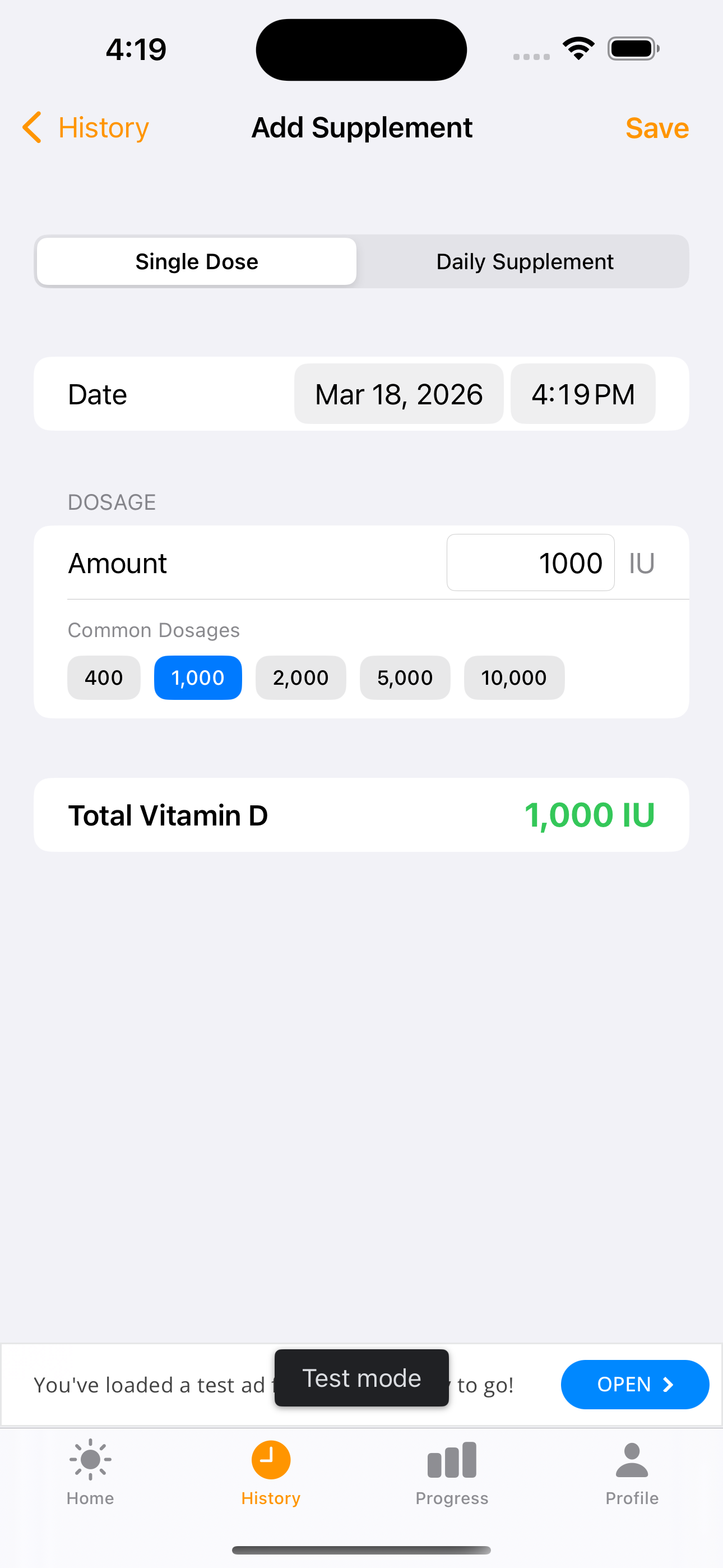Open the time picker showing 4:19 PM
Viewport: 723px width, 1568px height.
[582, 394]
